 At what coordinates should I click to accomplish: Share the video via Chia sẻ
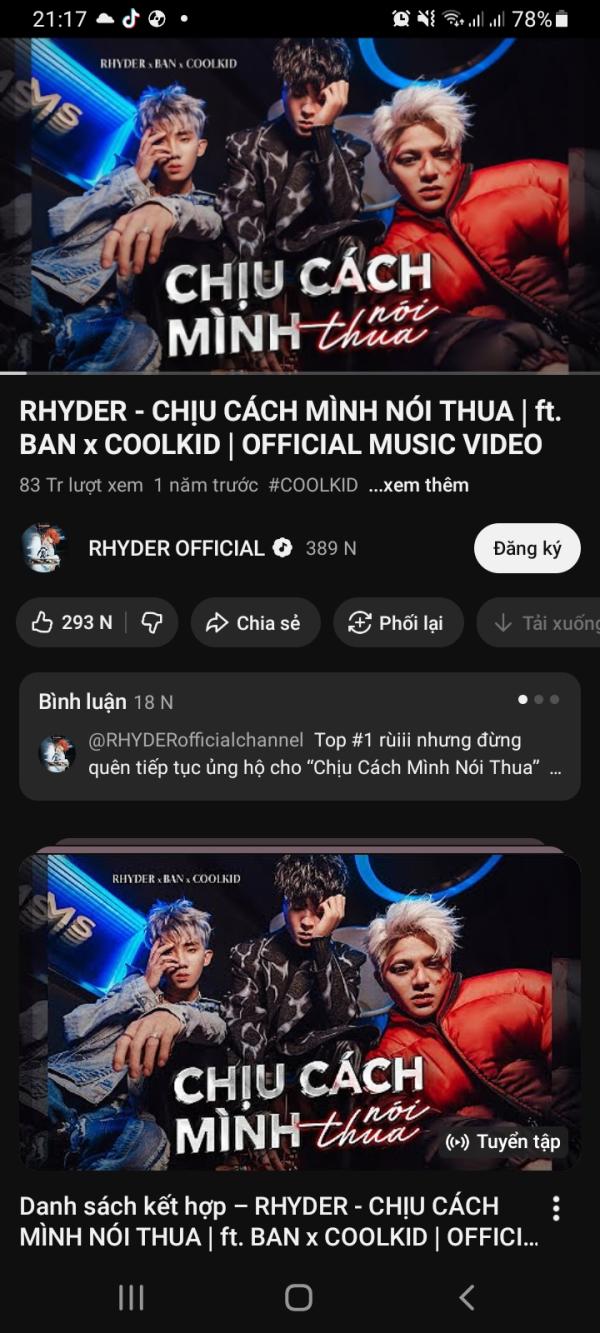click(x=255, y=623)
